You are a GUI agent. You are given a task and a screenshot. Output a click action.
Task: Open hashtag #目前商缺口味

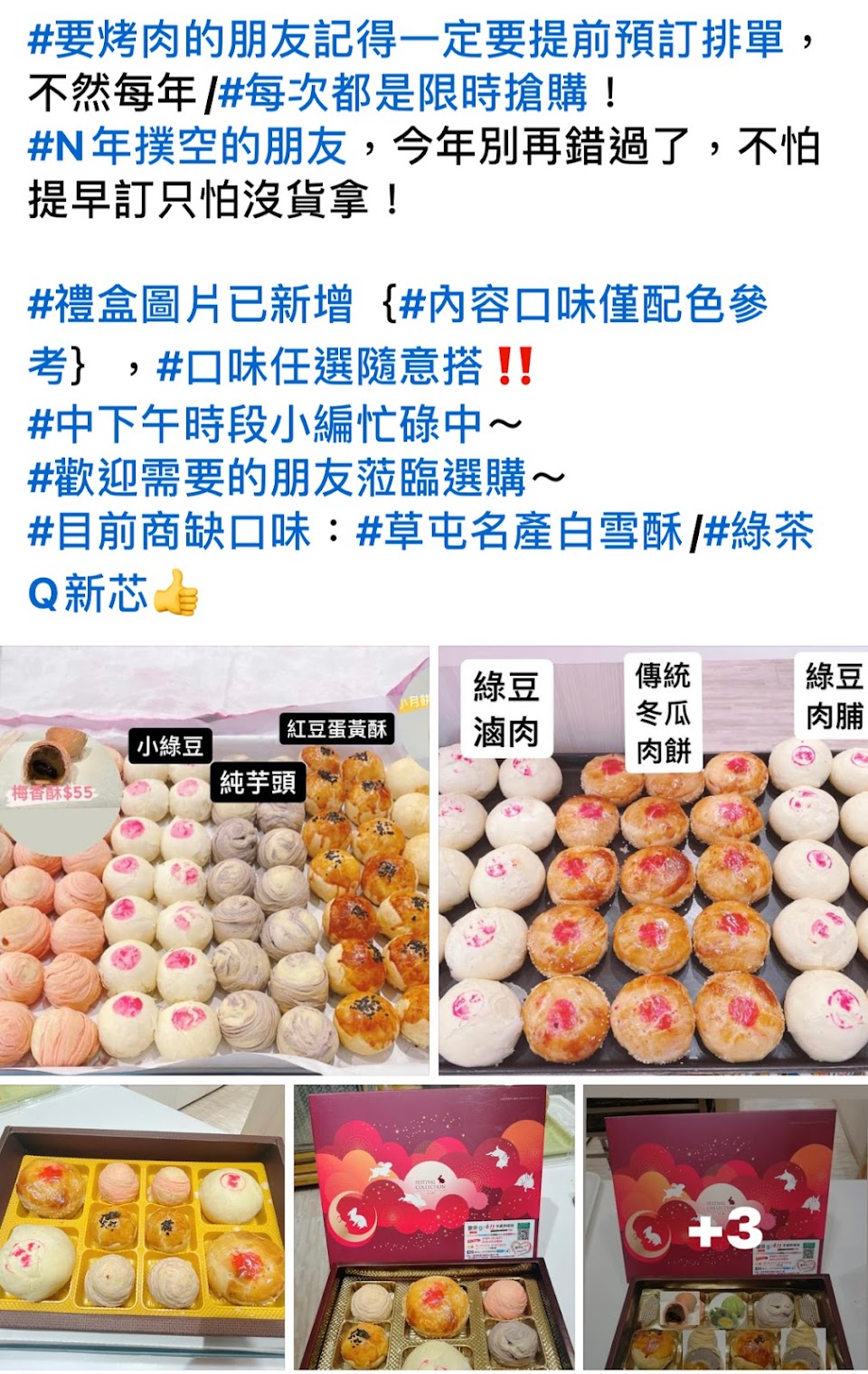click(169, 531)
